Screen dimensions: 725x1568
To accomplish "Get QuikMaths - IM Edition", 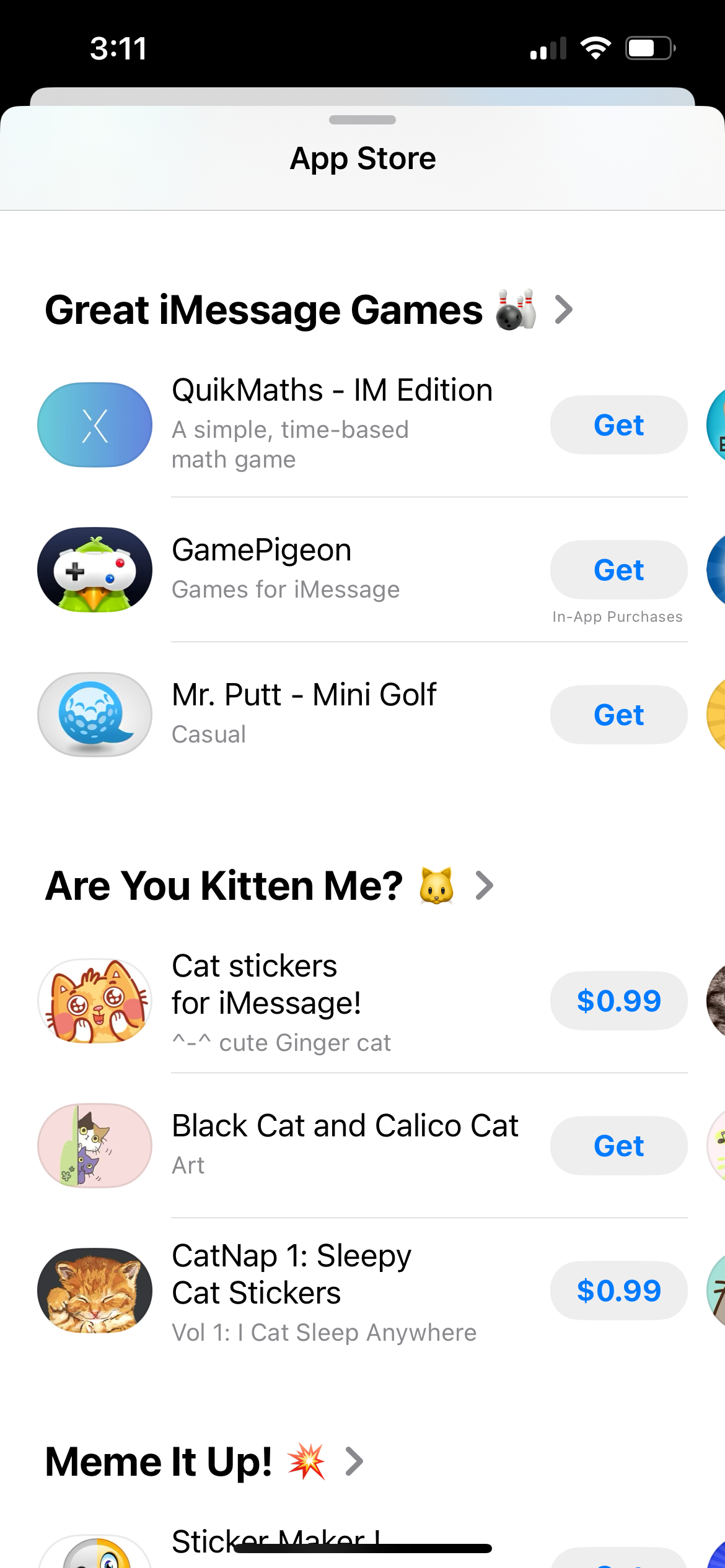I will pyautogui.click(x=618, y=425).
